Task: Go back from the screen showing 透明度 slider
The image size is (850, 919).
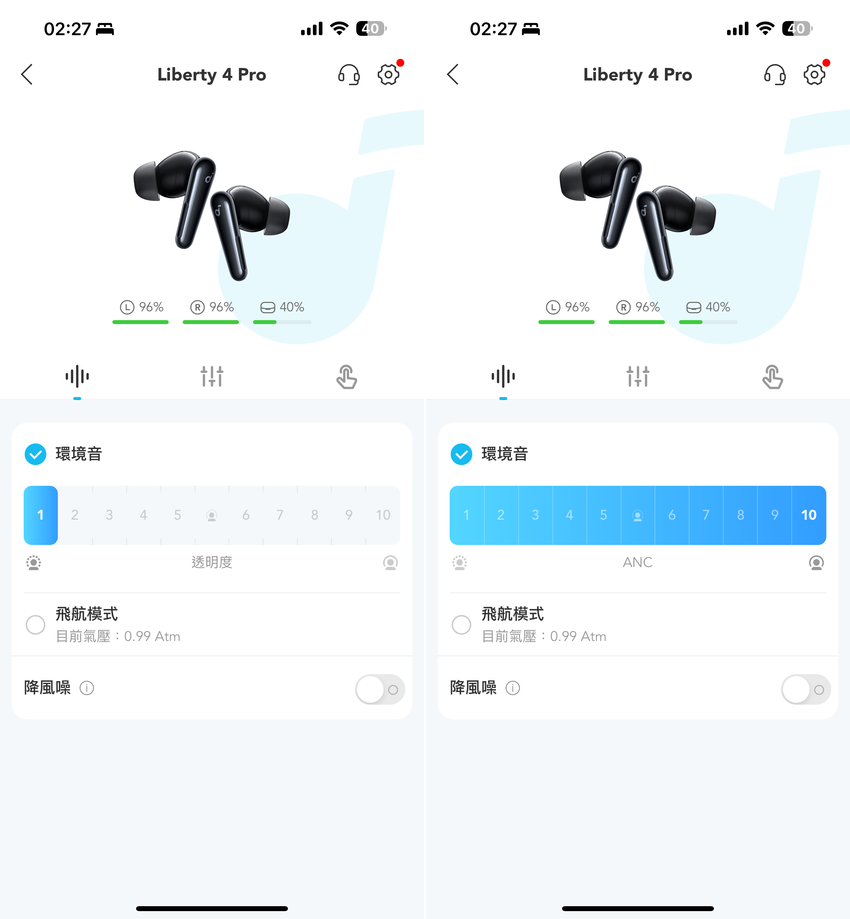Action: tap(27, 74)
